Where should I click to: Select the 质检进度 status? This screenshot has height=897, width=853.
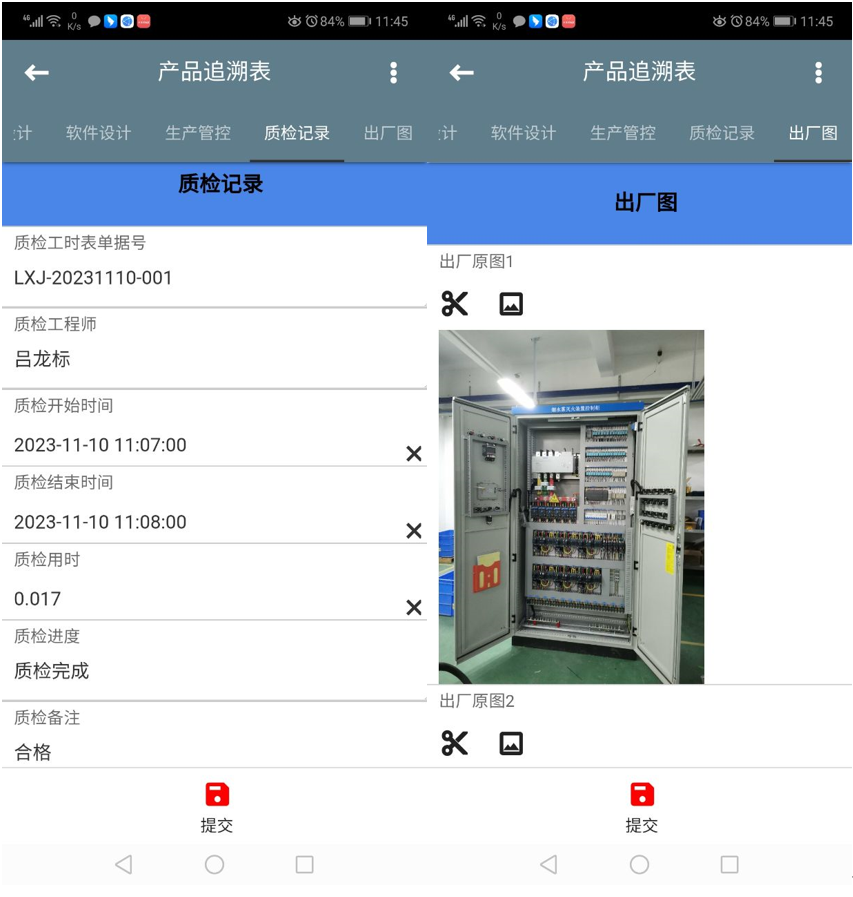point(200,671)
